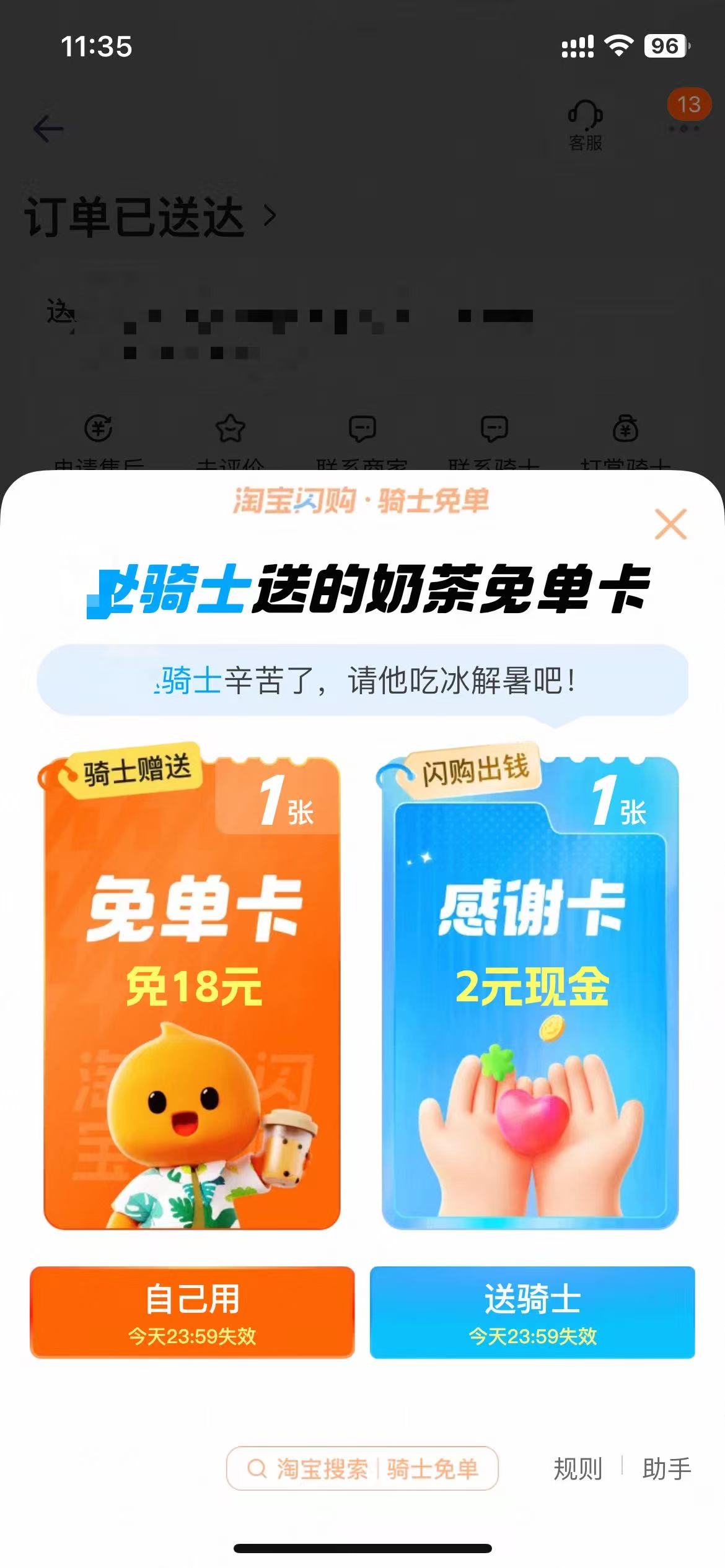This screenshot has height=1568, width=725.
Task: Choose 自己用 to use the free-order card
Action: pos(192,1312)
